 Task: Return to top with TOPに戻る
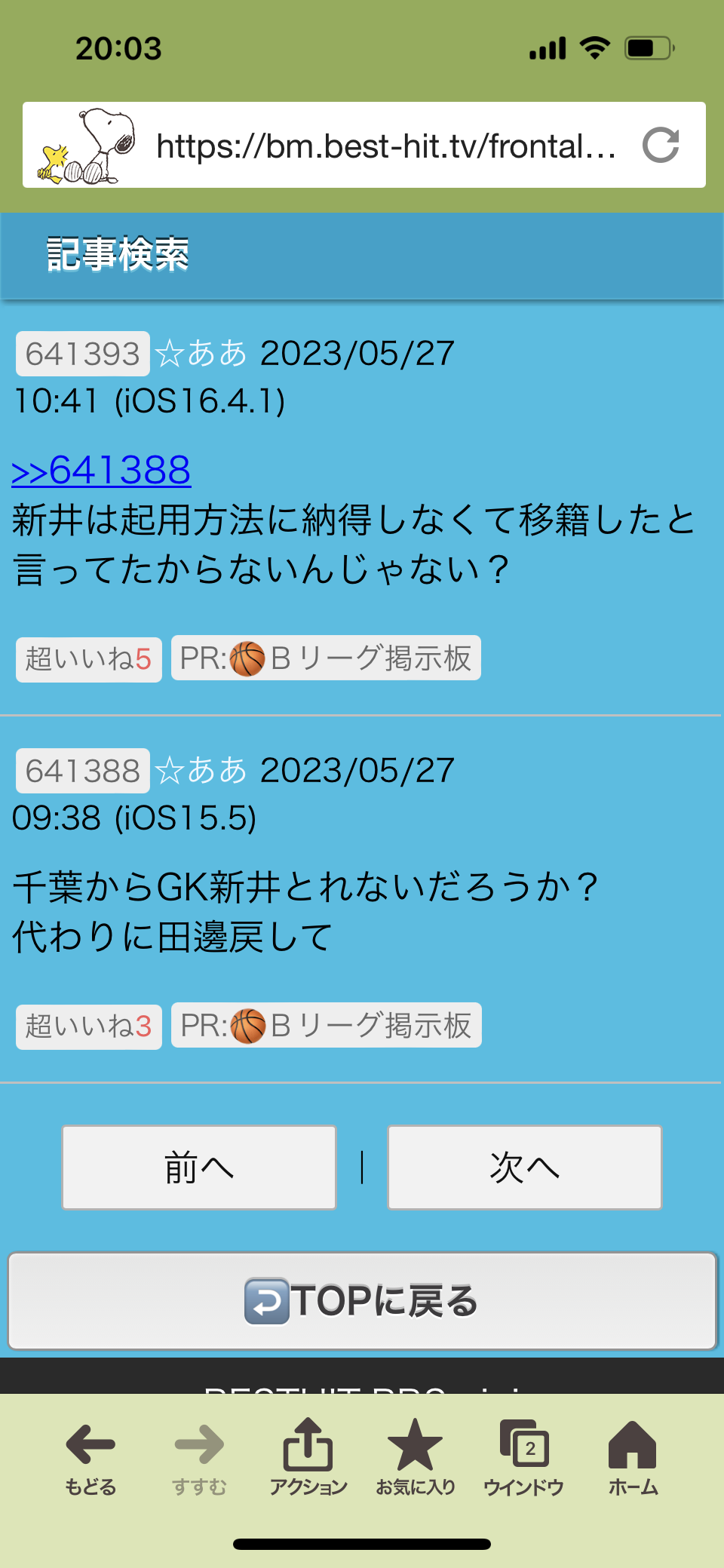362,1301
